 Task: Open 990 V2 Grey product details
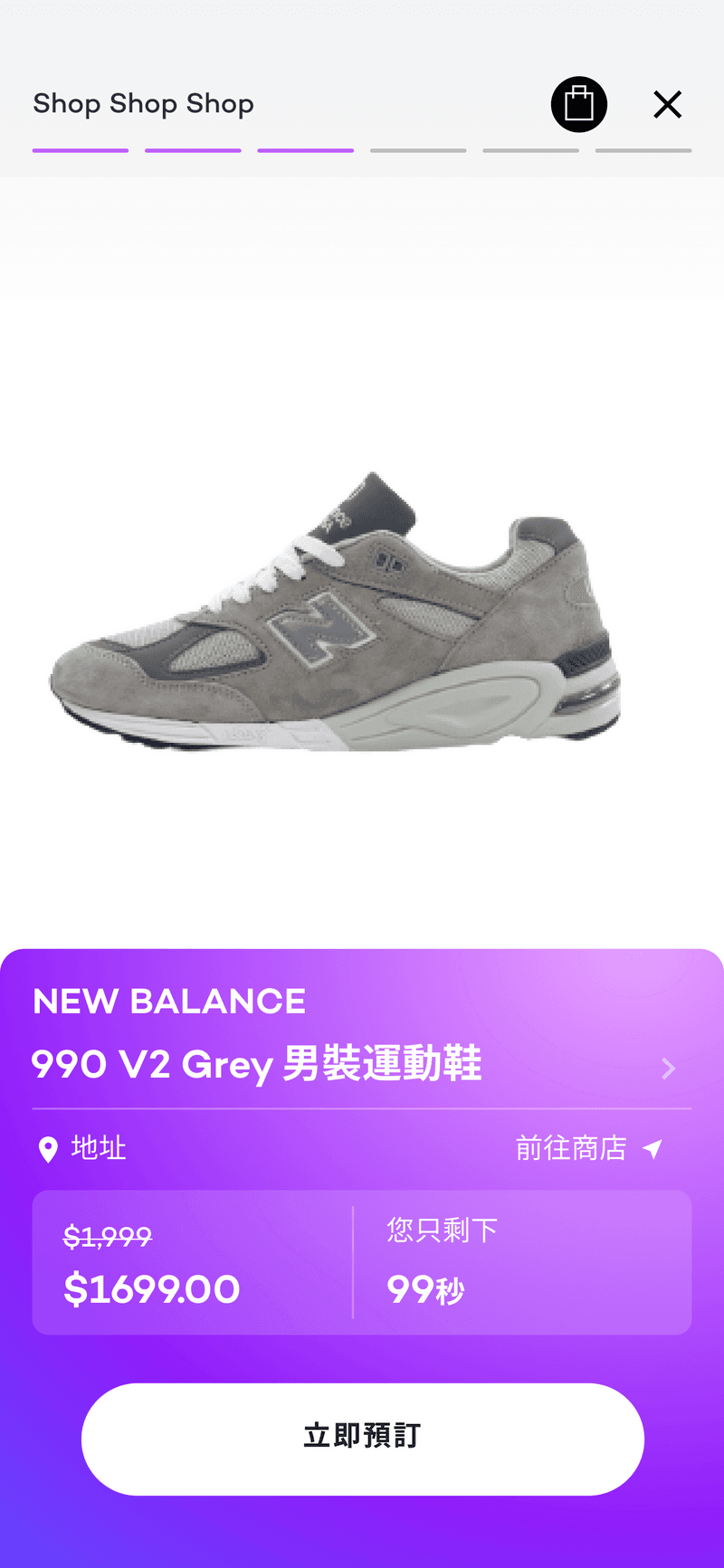pyautogui.click(x=668, y=1069)
